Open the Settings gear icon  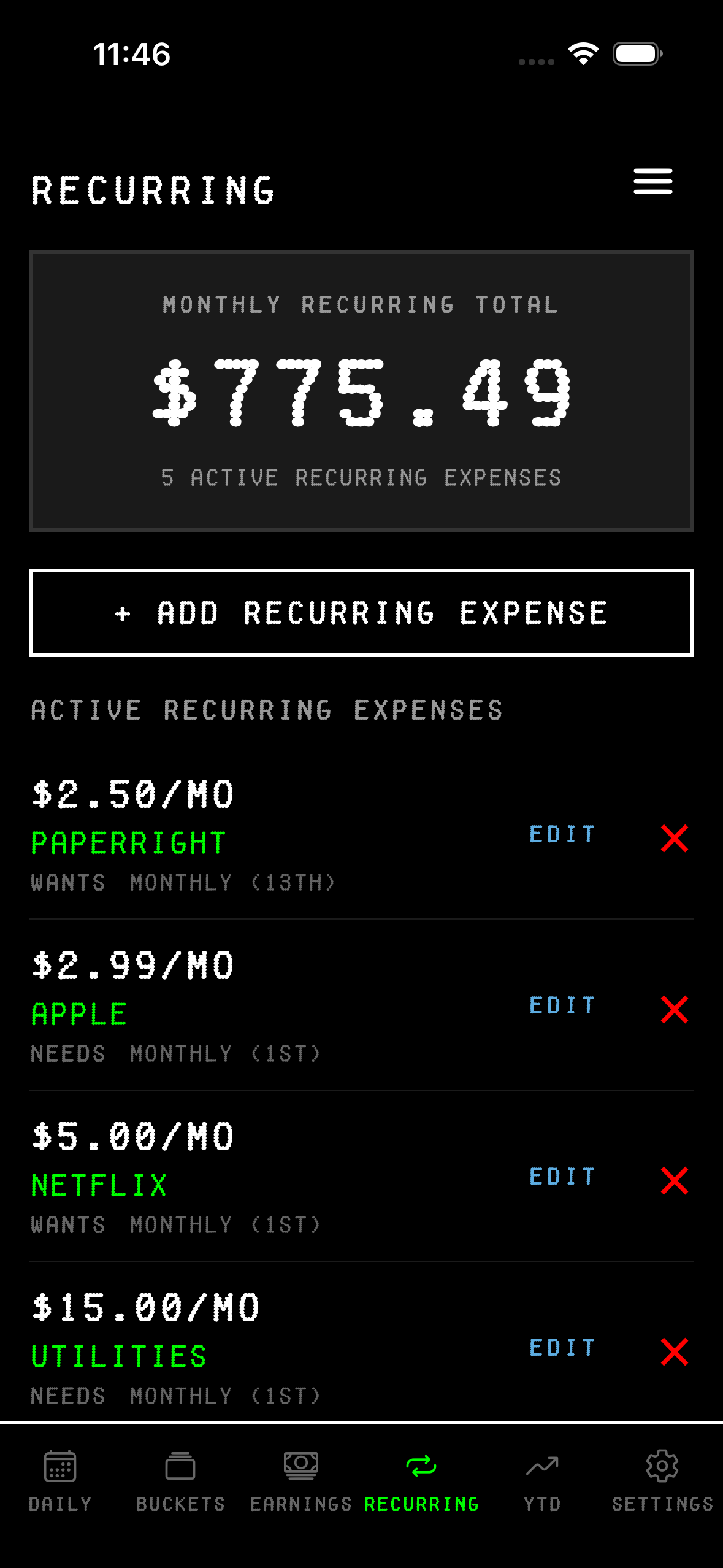pyautogui.click(x=663, y=1466)
